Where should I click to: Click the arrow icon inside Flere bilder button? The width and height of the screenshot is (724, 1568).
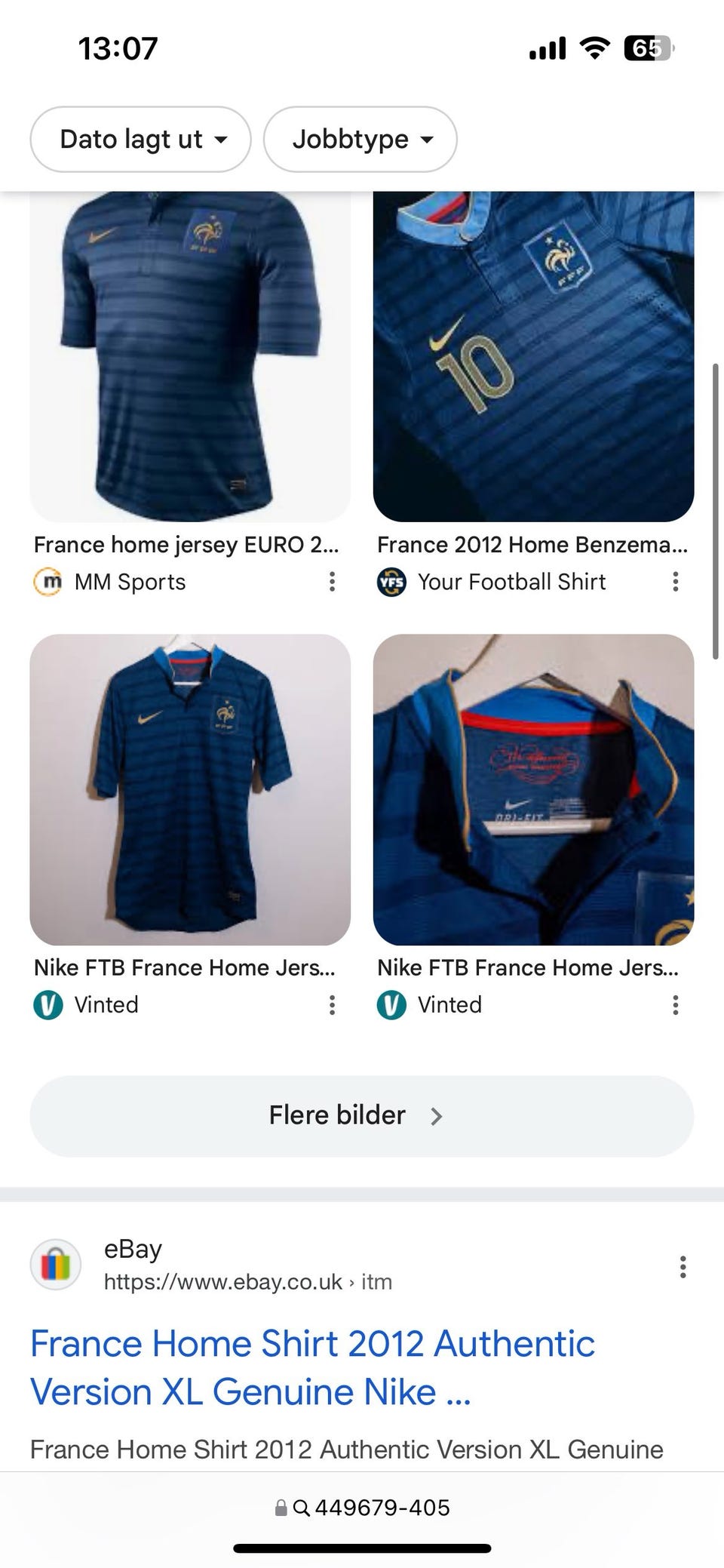click(x=437, y=1115)
